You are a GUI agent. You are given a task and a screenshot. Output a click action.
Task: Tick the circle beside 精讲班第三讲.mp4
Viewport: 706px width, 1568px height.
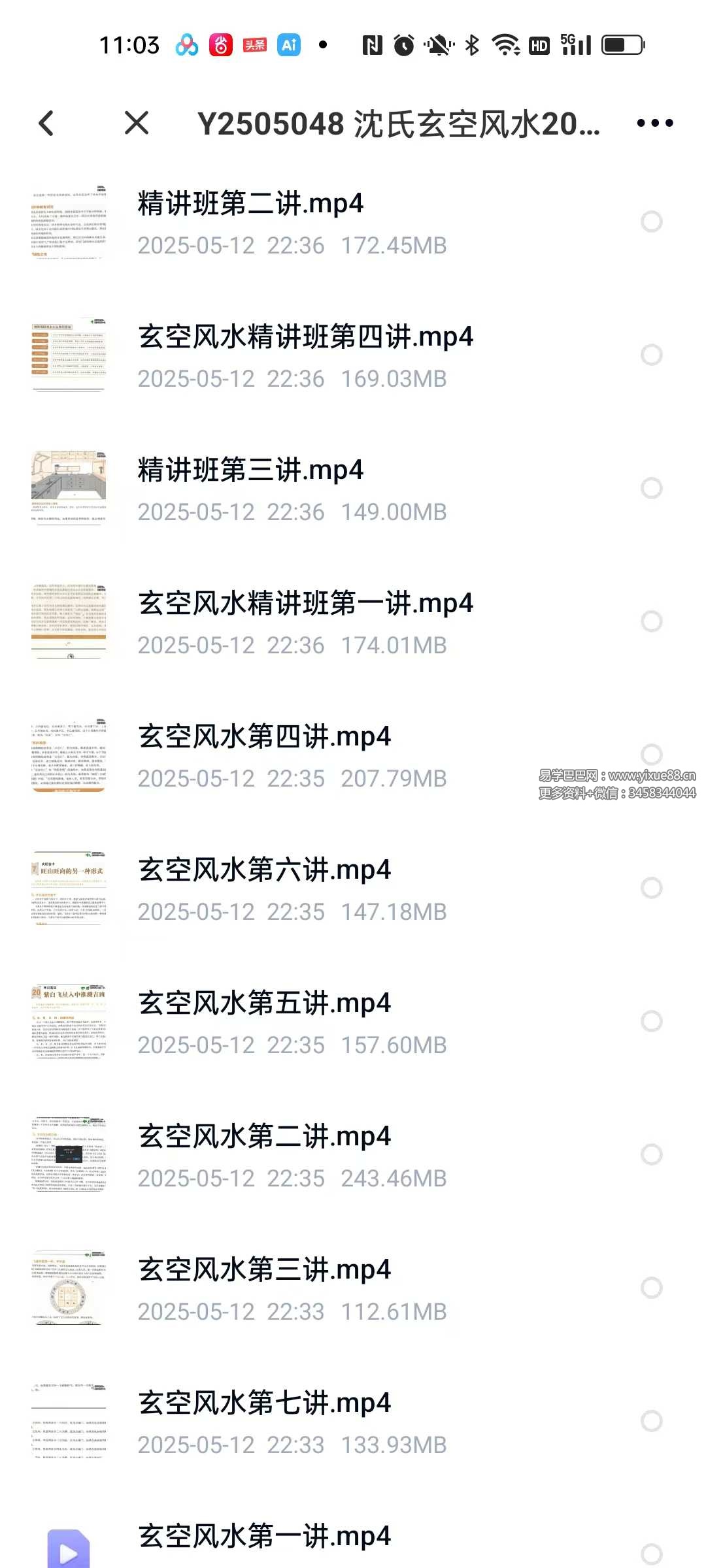coord(652,488)
